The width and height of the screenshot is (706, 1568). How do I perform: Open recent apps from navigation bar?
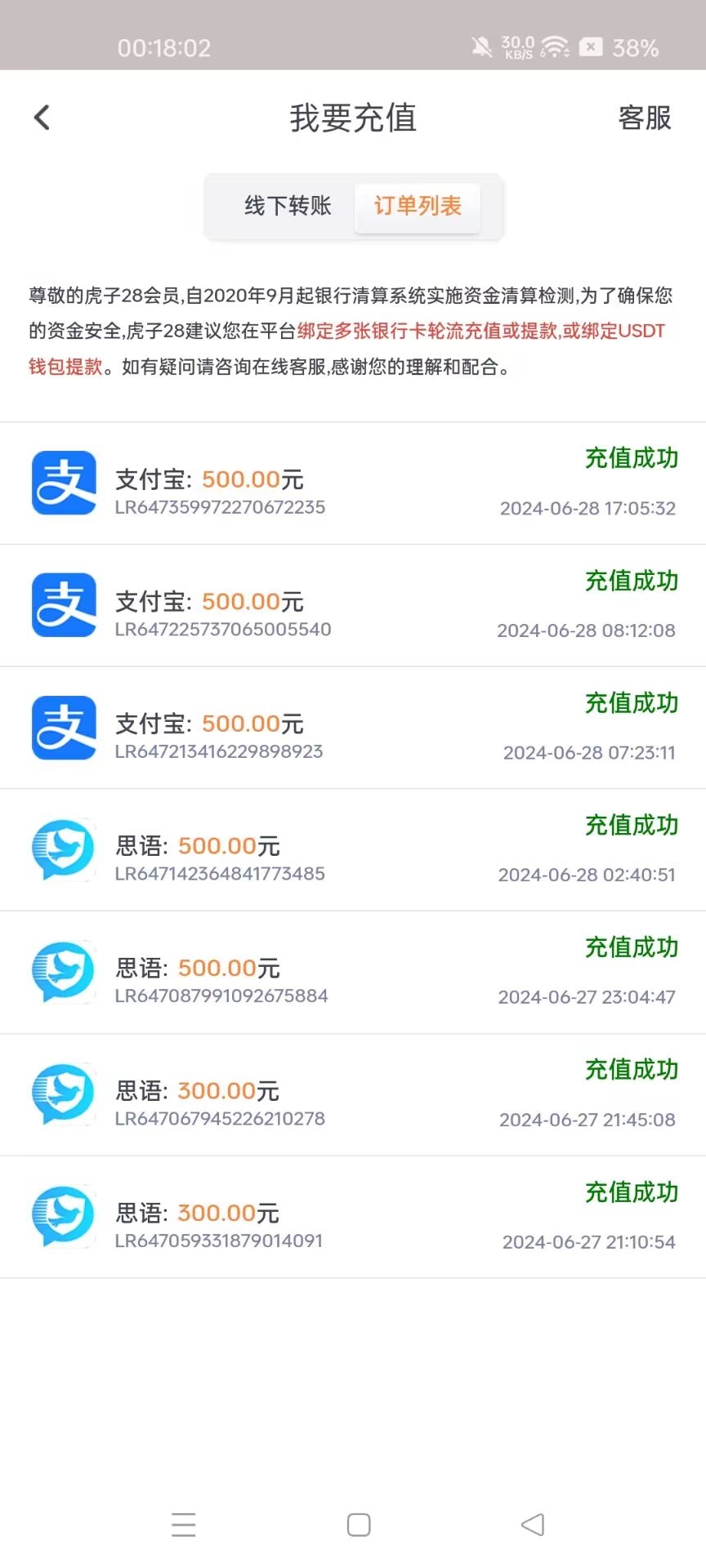click(184, 1525)
